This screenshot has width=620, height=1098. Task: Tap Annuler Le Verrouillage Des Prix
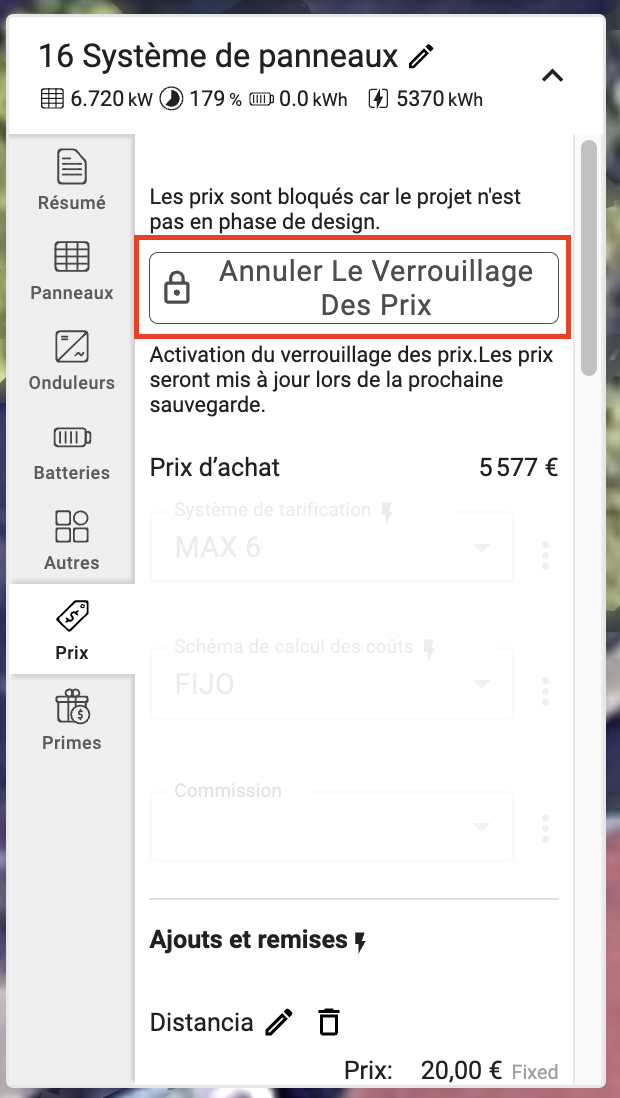pos(354,288)
